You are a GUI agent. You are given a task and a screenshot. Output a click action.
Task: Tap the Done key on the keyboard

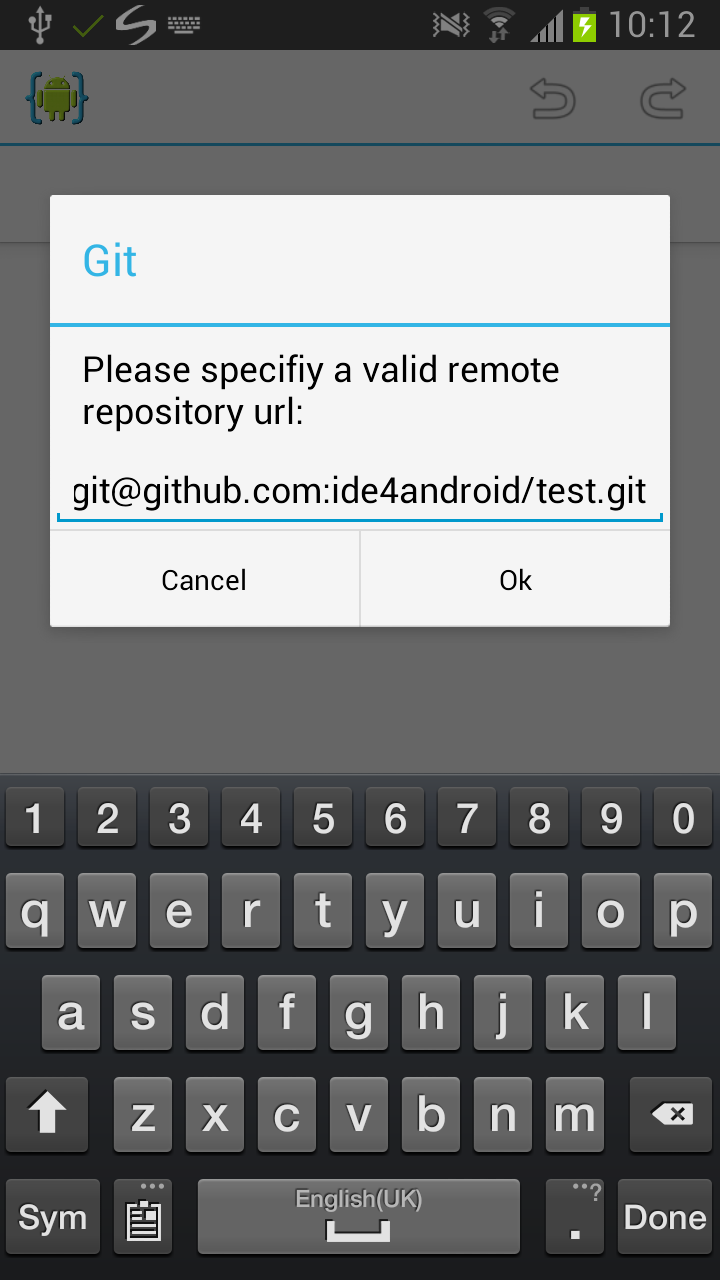[665, 1217]
